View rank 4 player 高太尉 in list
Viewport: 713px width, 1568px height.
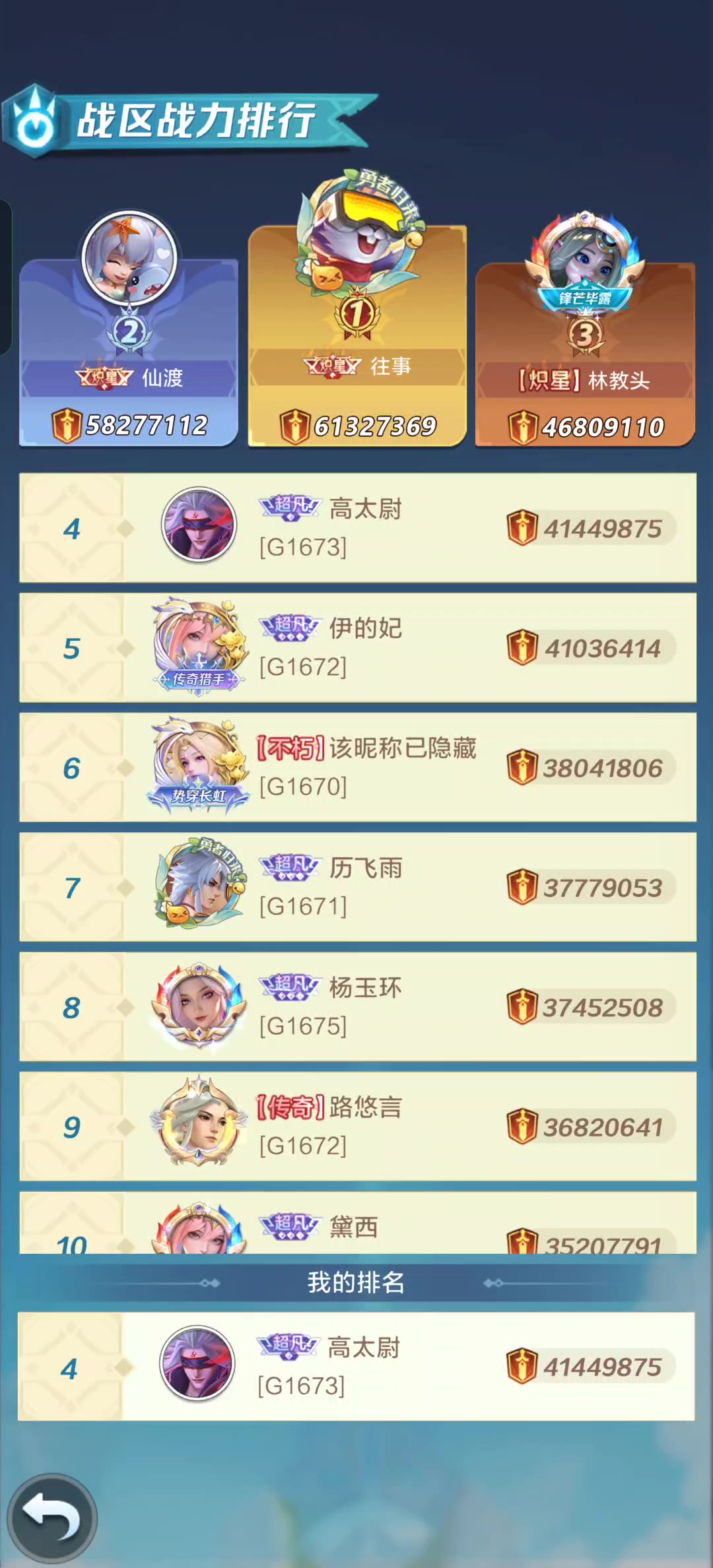tap(358, 527)
